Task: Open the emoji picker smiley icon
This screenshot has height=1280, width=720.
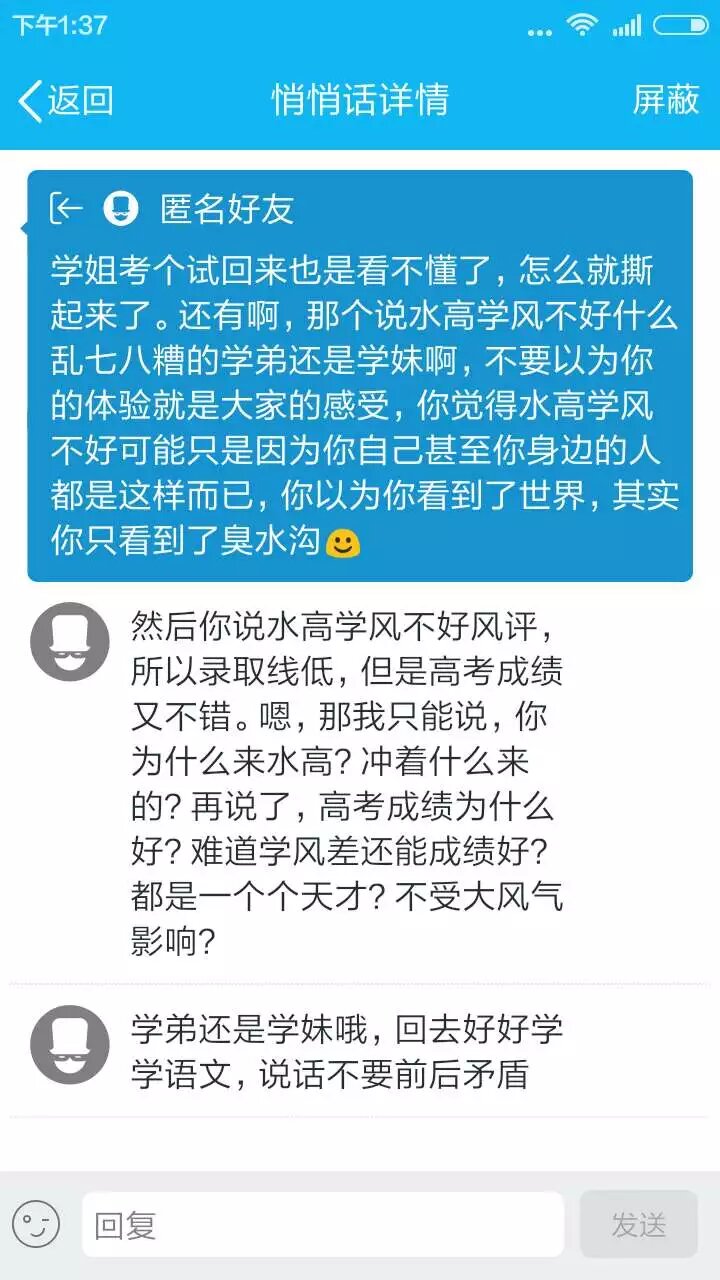Action: 36,1224
